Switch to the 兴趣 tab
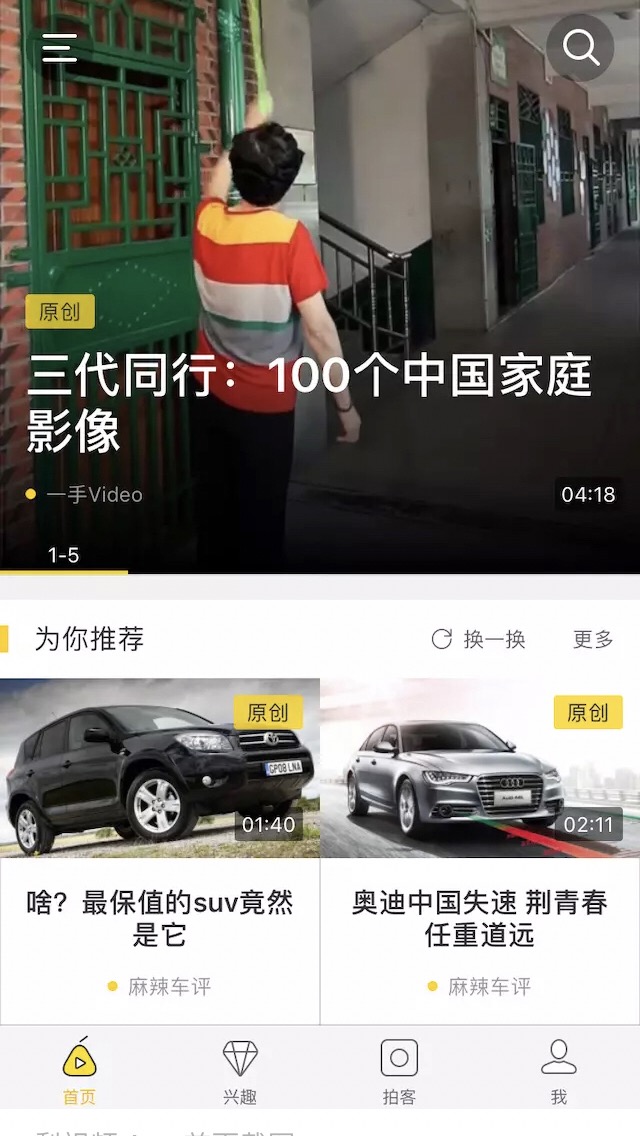 [x=239, y=1070]
